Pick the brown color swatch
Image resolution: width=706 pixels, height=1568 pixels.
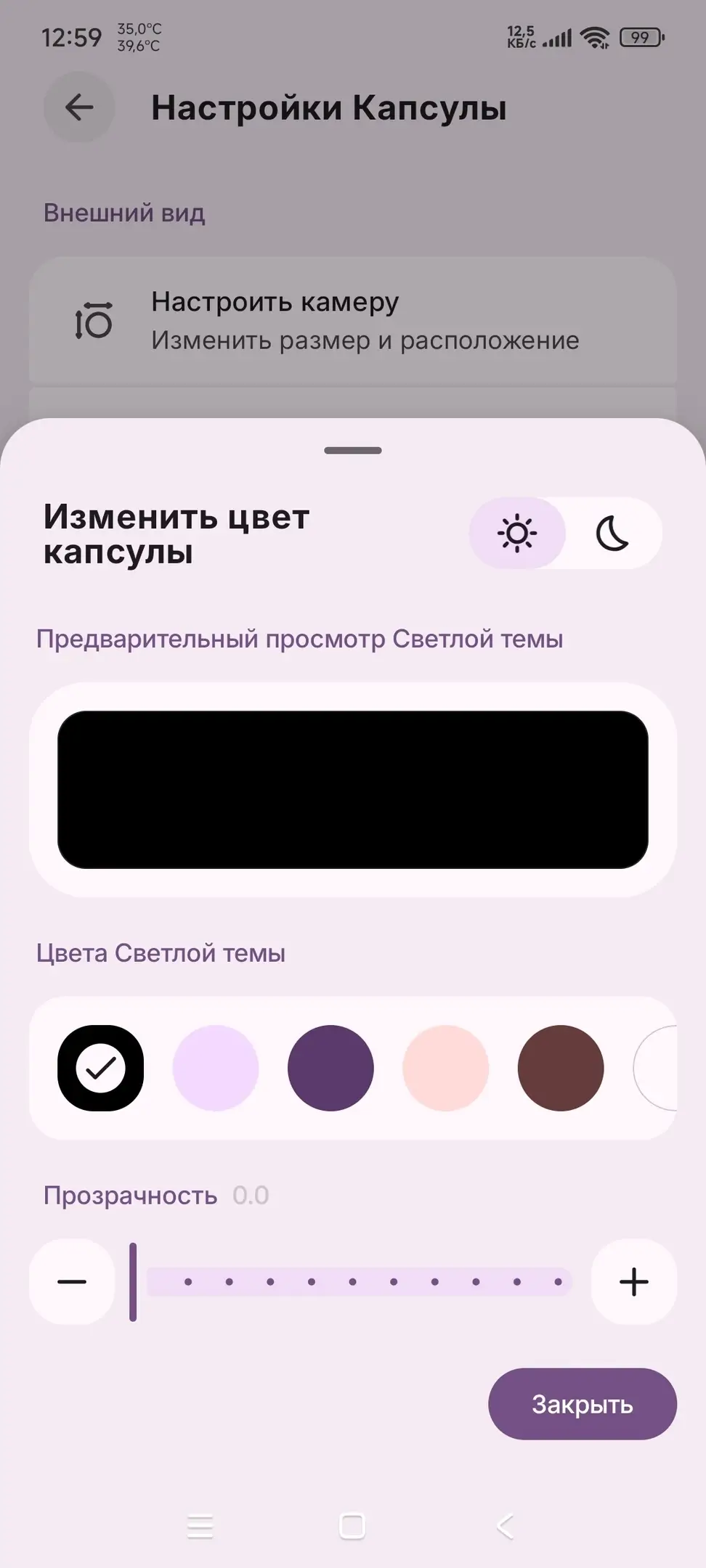560,1068
